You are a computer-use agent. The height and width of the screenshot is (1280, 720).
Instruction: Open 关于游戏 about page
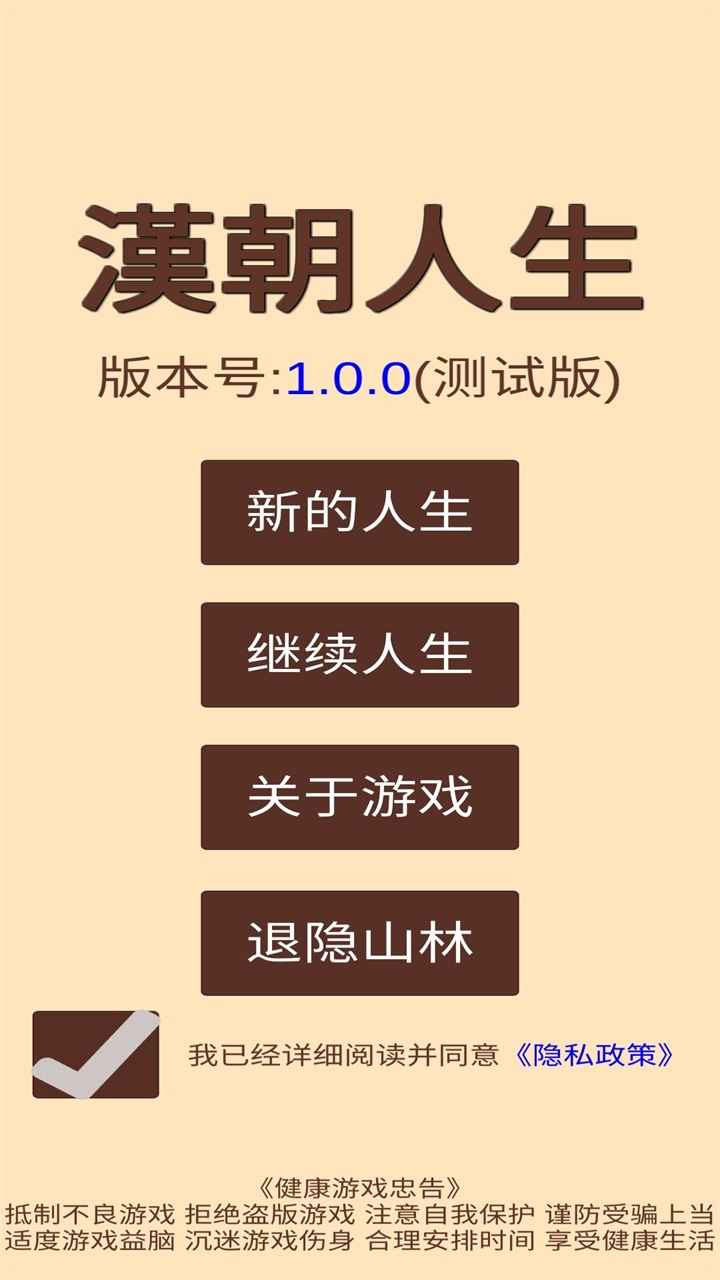360,797
